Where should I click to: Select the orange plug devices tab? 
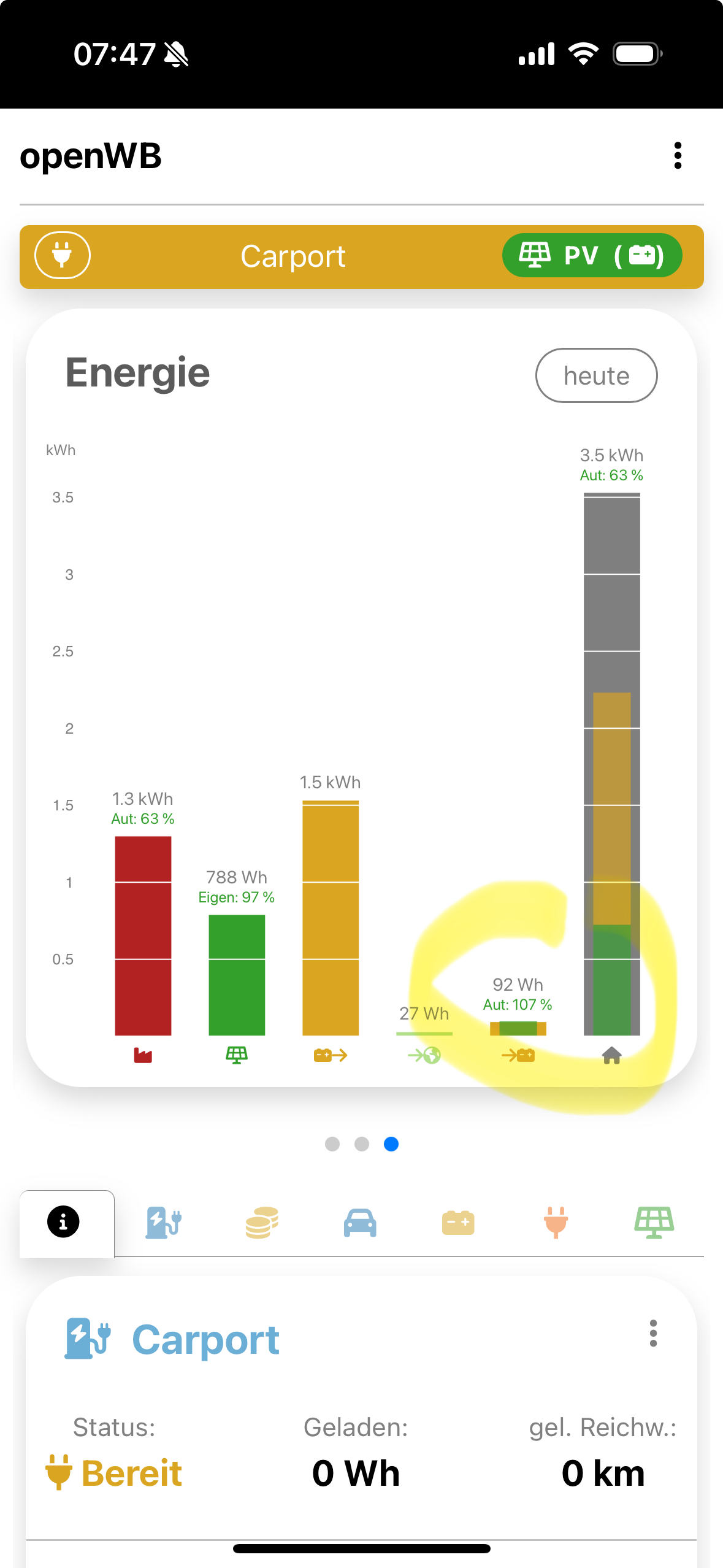556,1223
